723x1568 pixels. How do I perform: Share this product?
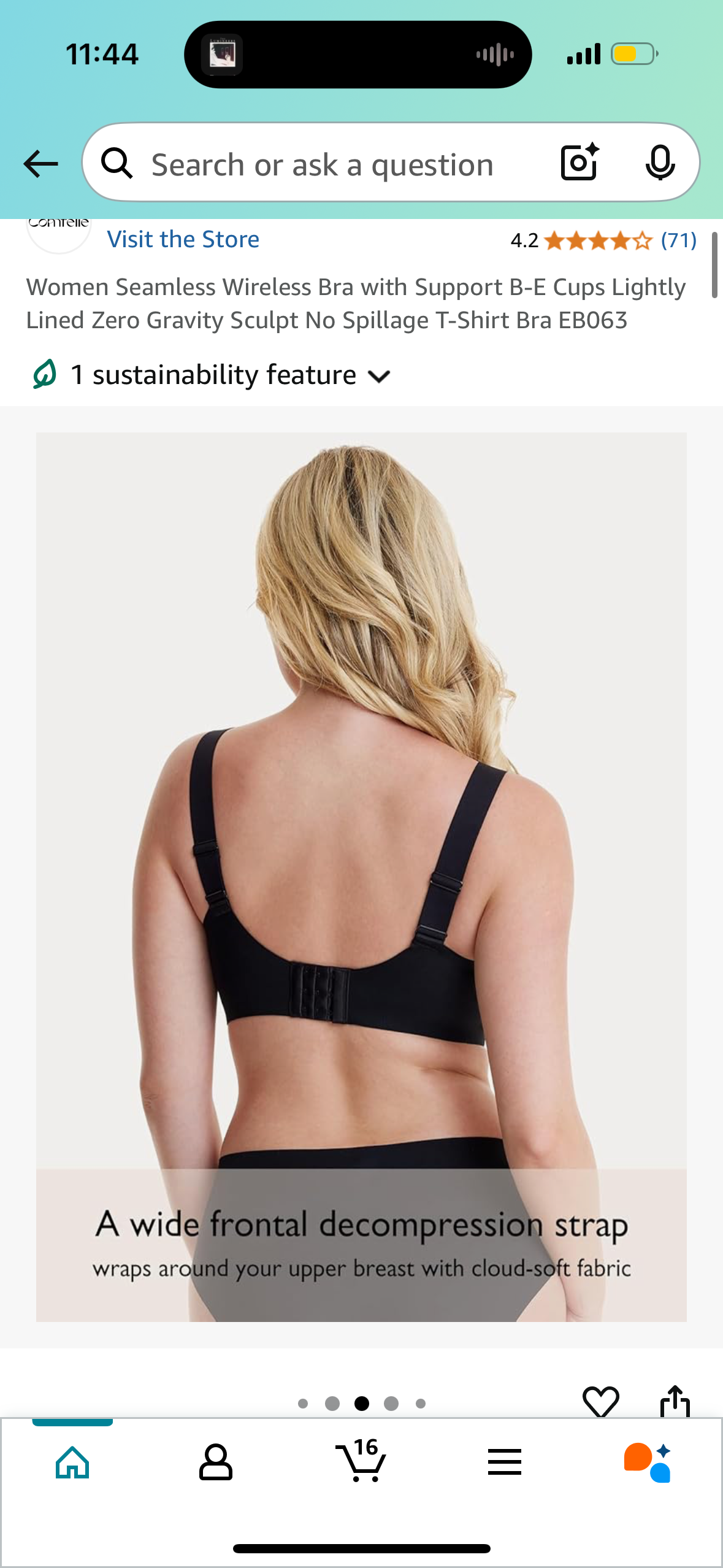[x=675, y=1401]
